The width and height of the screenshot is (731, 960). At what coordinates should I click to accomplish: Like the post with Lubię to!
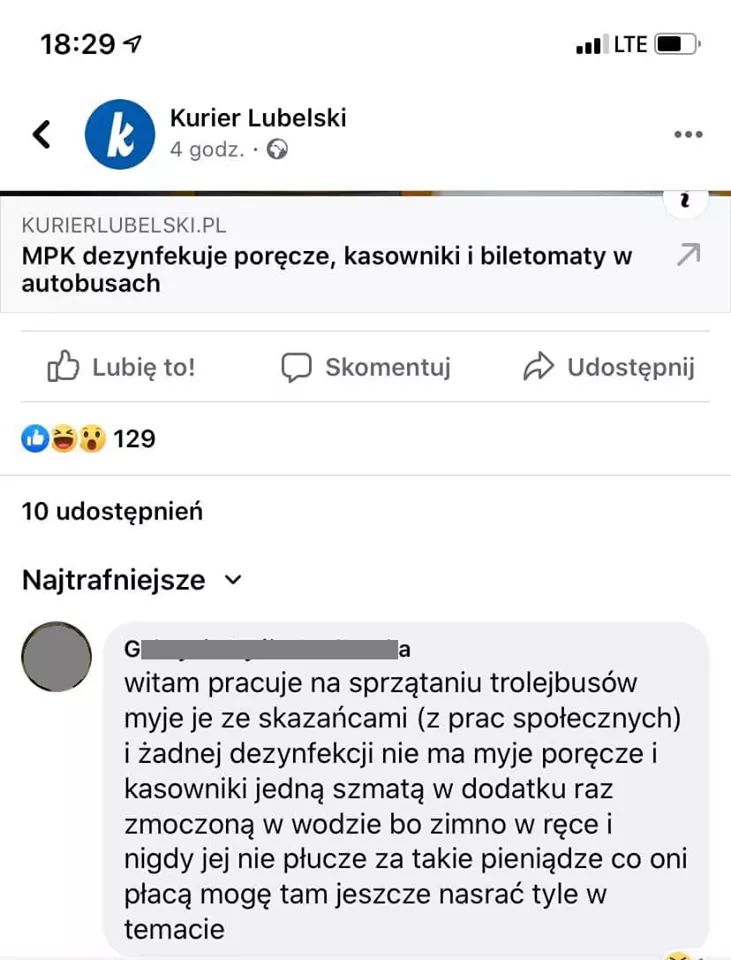coord(121,367)
